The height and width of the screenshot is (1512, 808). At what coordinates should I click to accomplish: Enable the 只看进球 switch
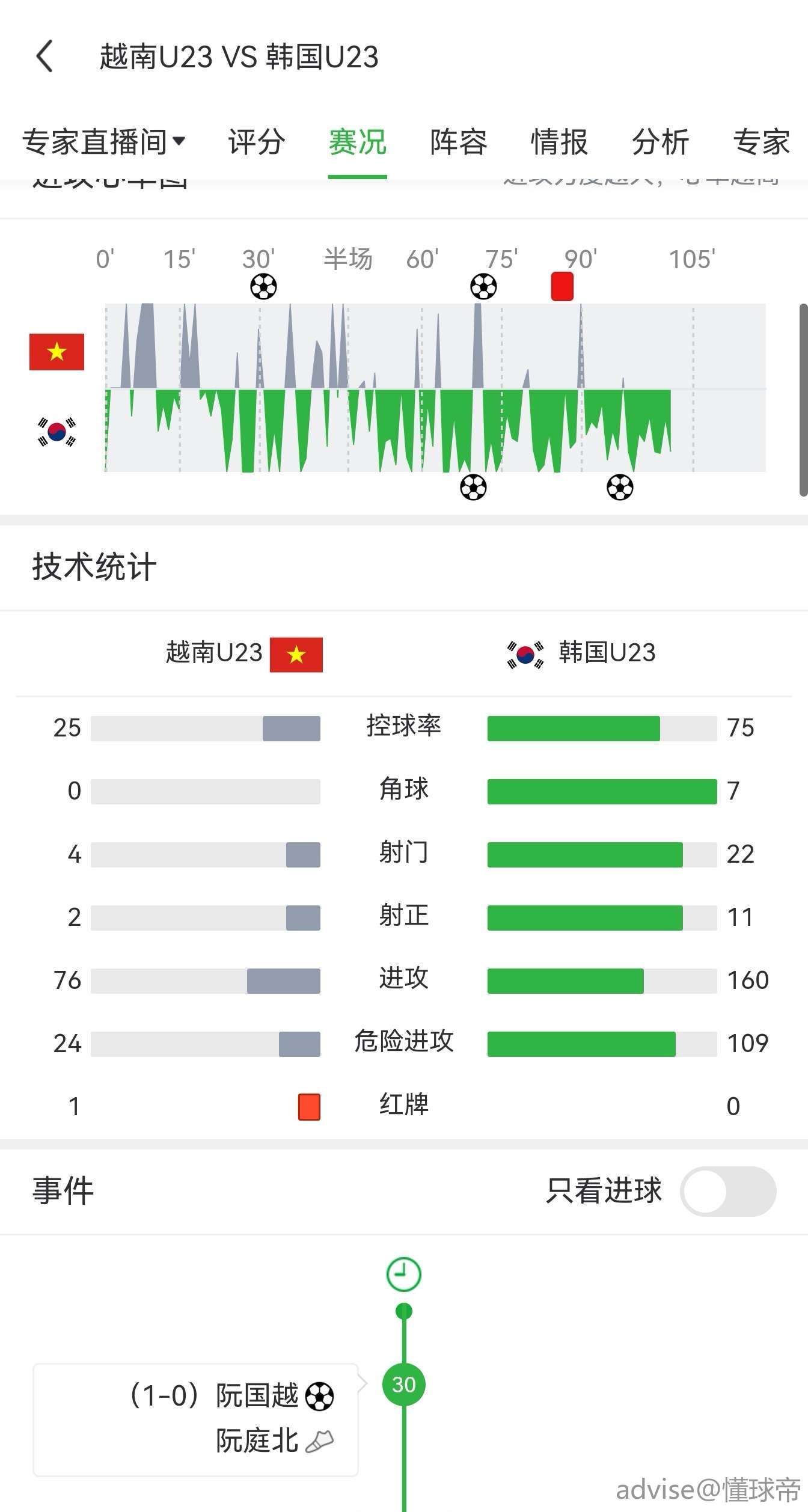[x=727, y=1191]
